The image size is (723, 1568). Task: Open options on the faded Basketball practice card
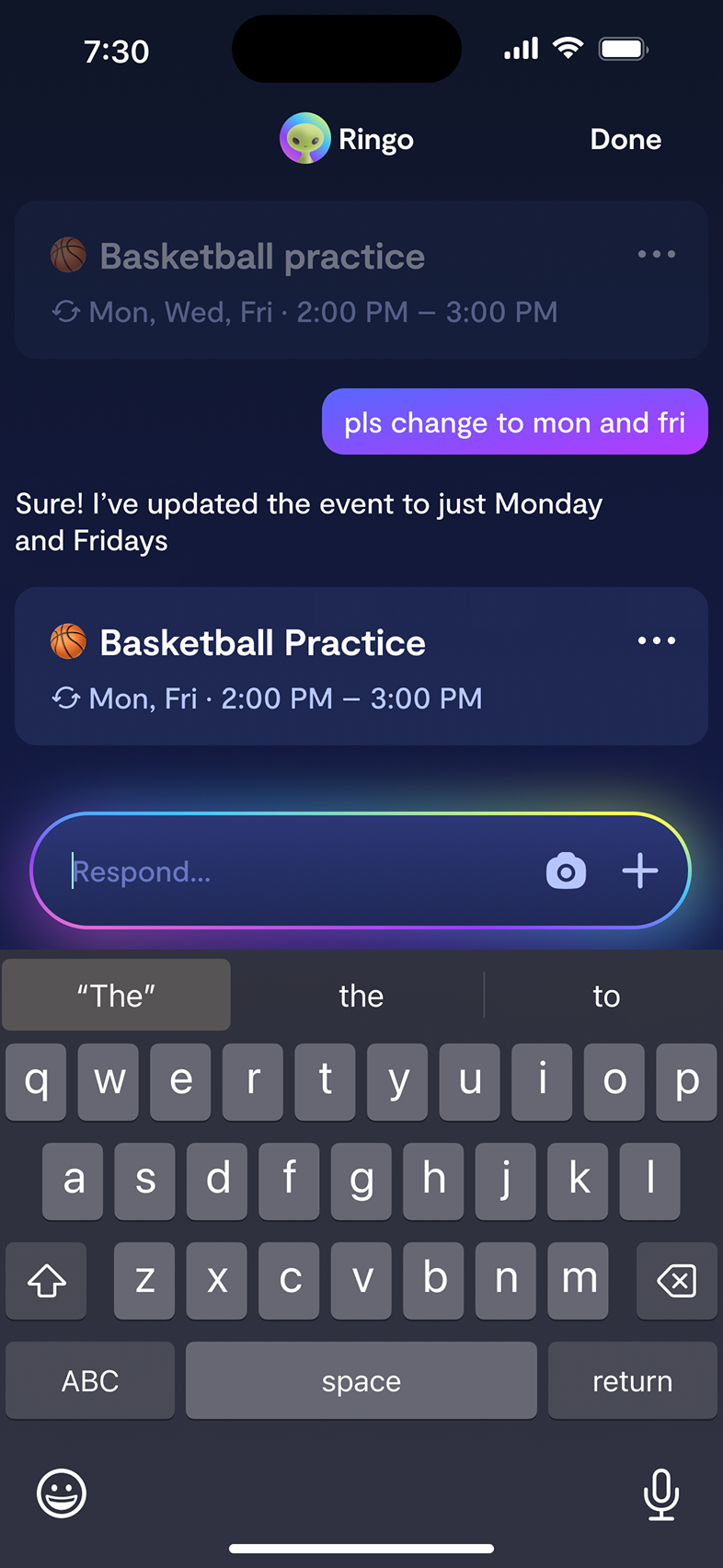[657, 254]
